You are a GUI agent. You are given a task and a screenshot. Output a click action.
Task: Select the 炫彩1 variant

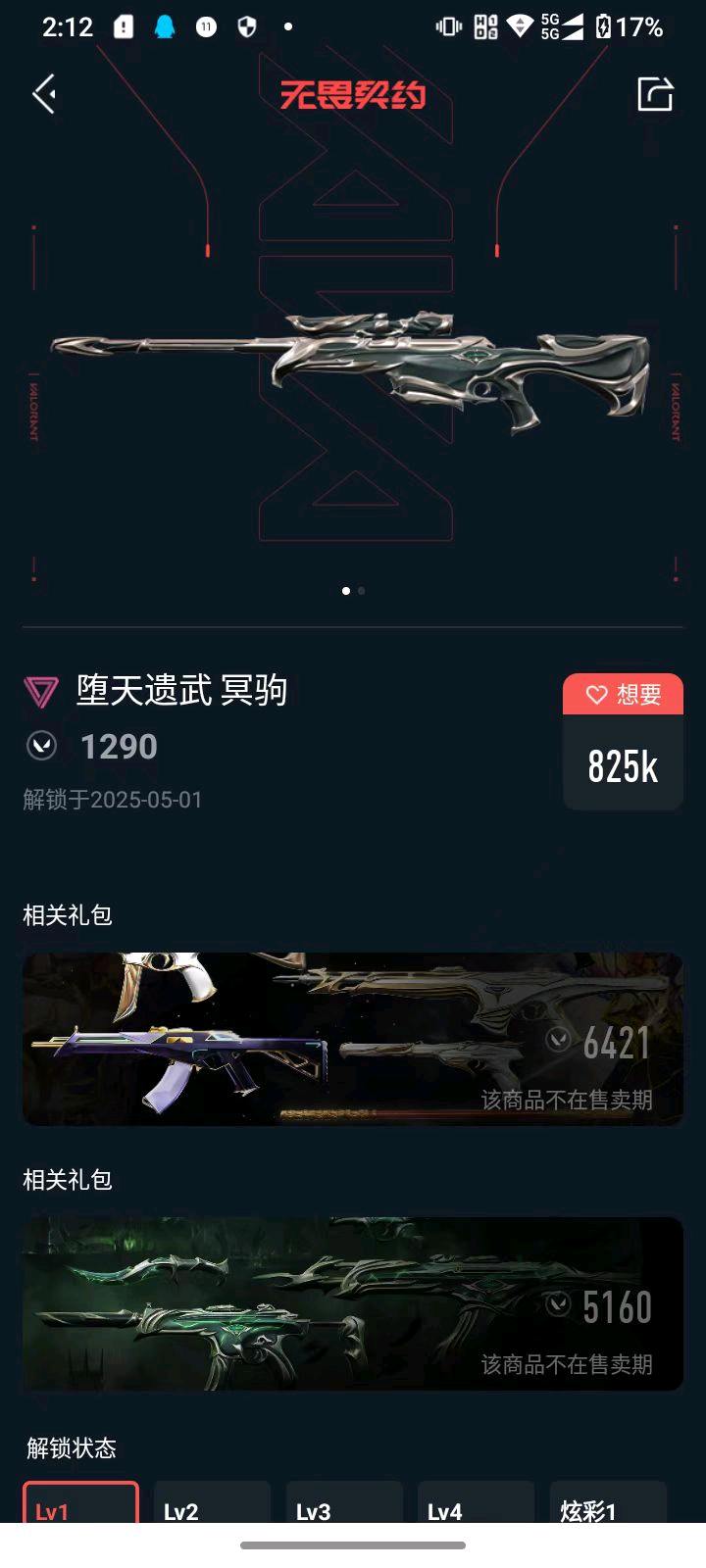tap(608, 1504)
